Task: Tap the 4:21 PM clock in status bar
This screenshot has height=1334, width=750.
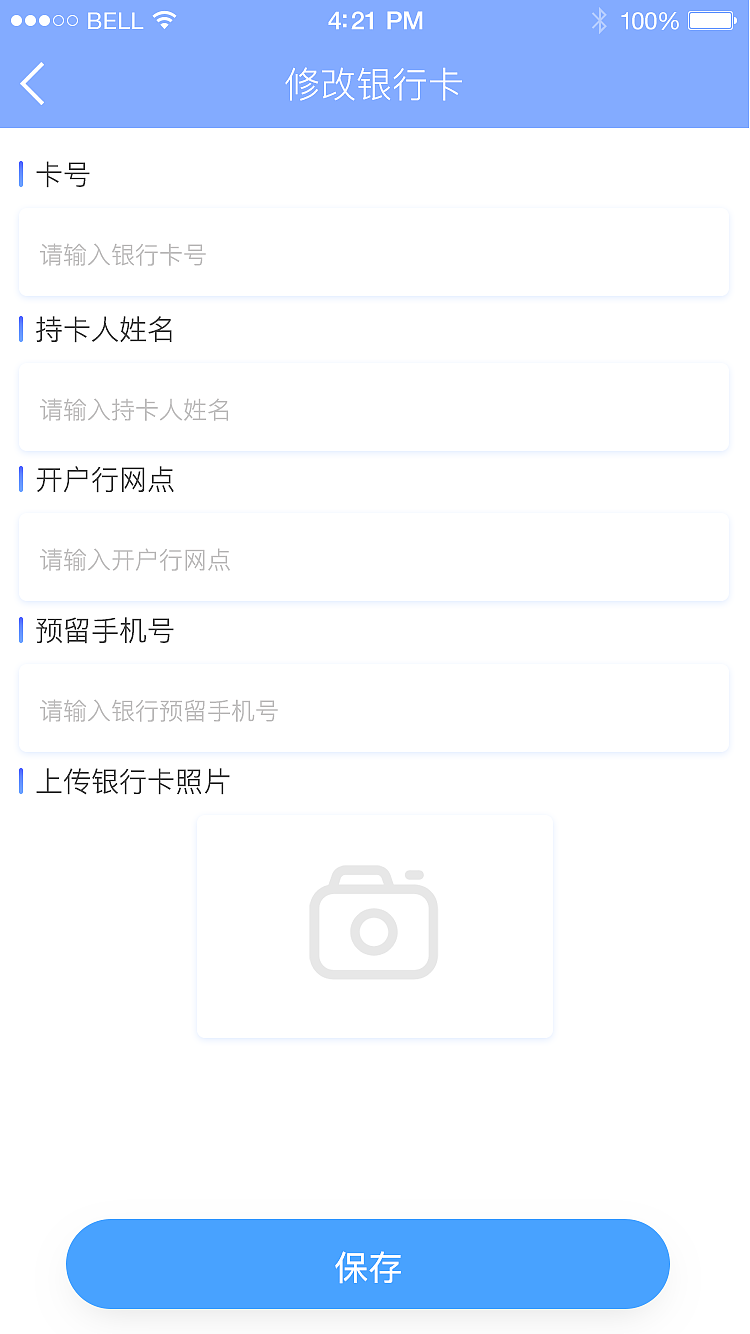Action: point(375,19)
